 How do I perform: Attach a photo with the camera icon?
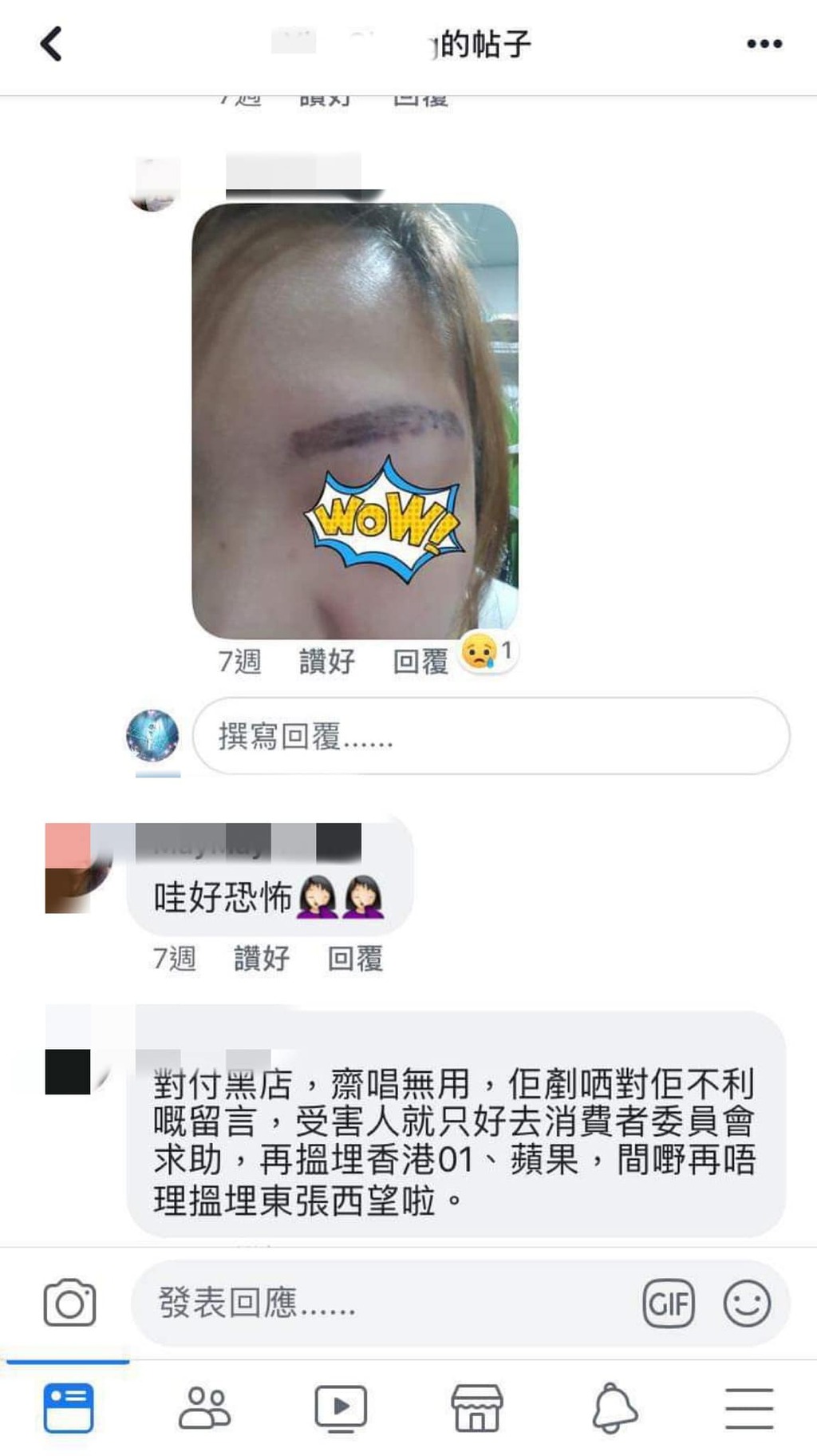[x=69, y=1304]
